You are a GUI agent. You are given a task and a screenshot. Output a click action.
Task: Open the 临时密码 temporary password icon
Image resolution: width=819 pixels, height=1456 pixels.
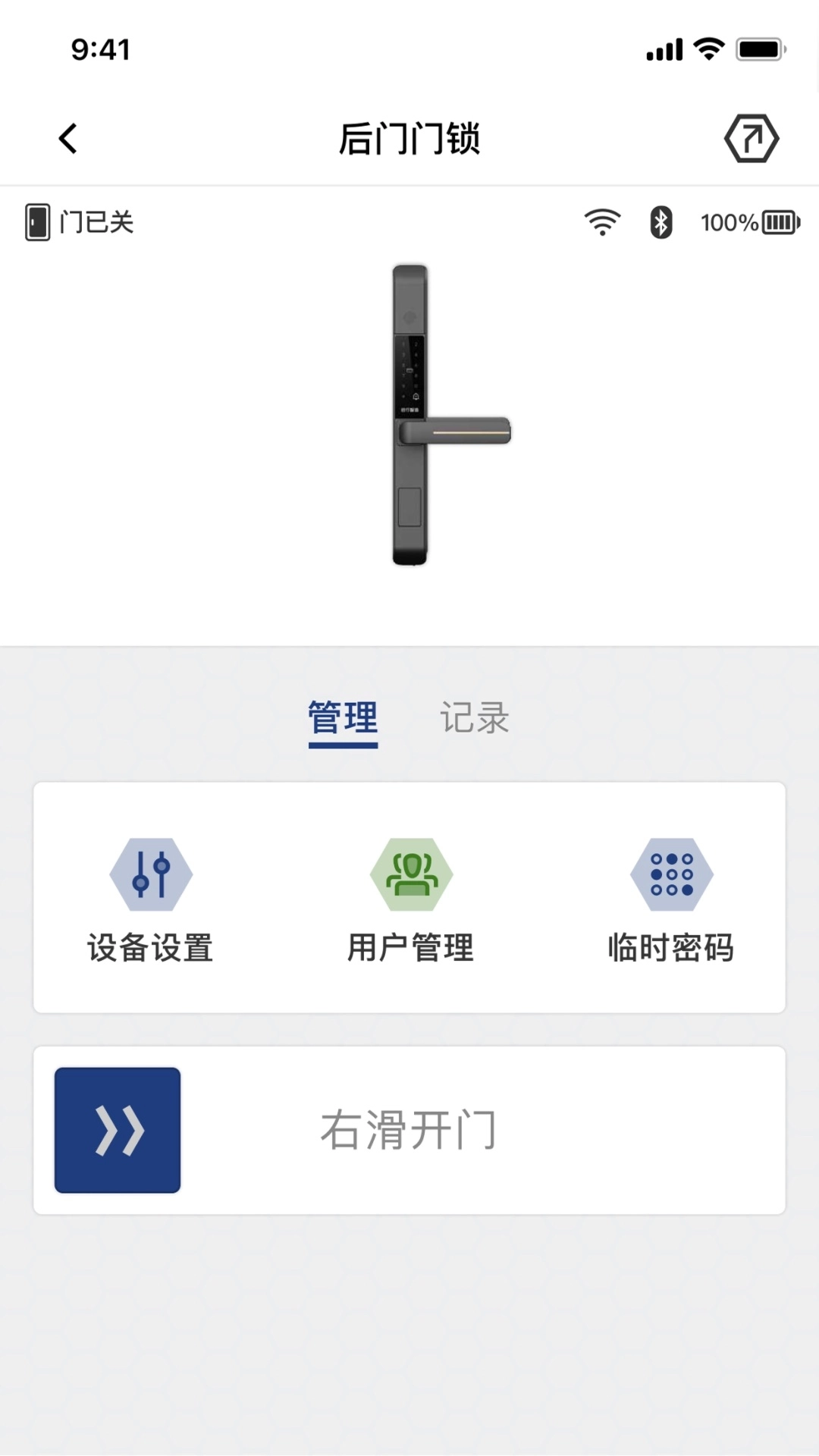point(670,874)
